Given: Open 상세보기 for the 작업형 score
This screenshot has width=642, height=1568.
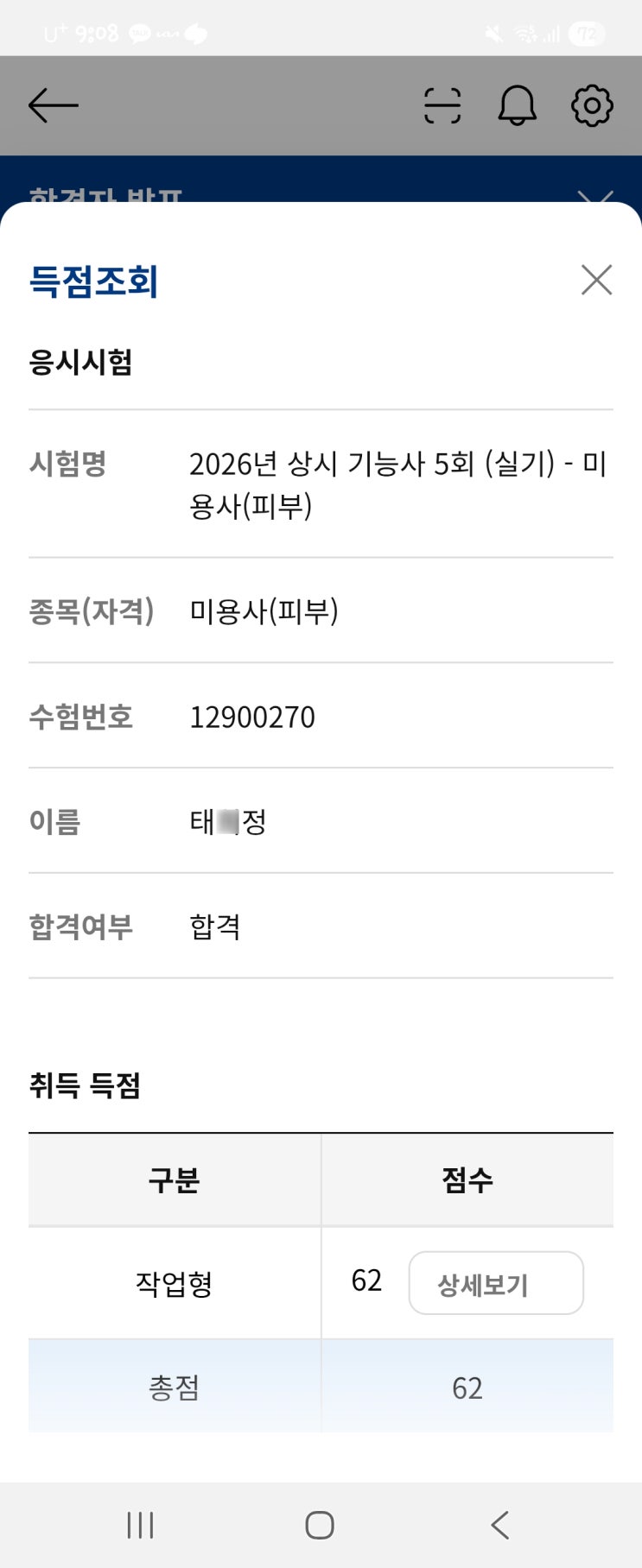Looking at the screenshot, I should pyautogui.click(x=495, y=1283).
